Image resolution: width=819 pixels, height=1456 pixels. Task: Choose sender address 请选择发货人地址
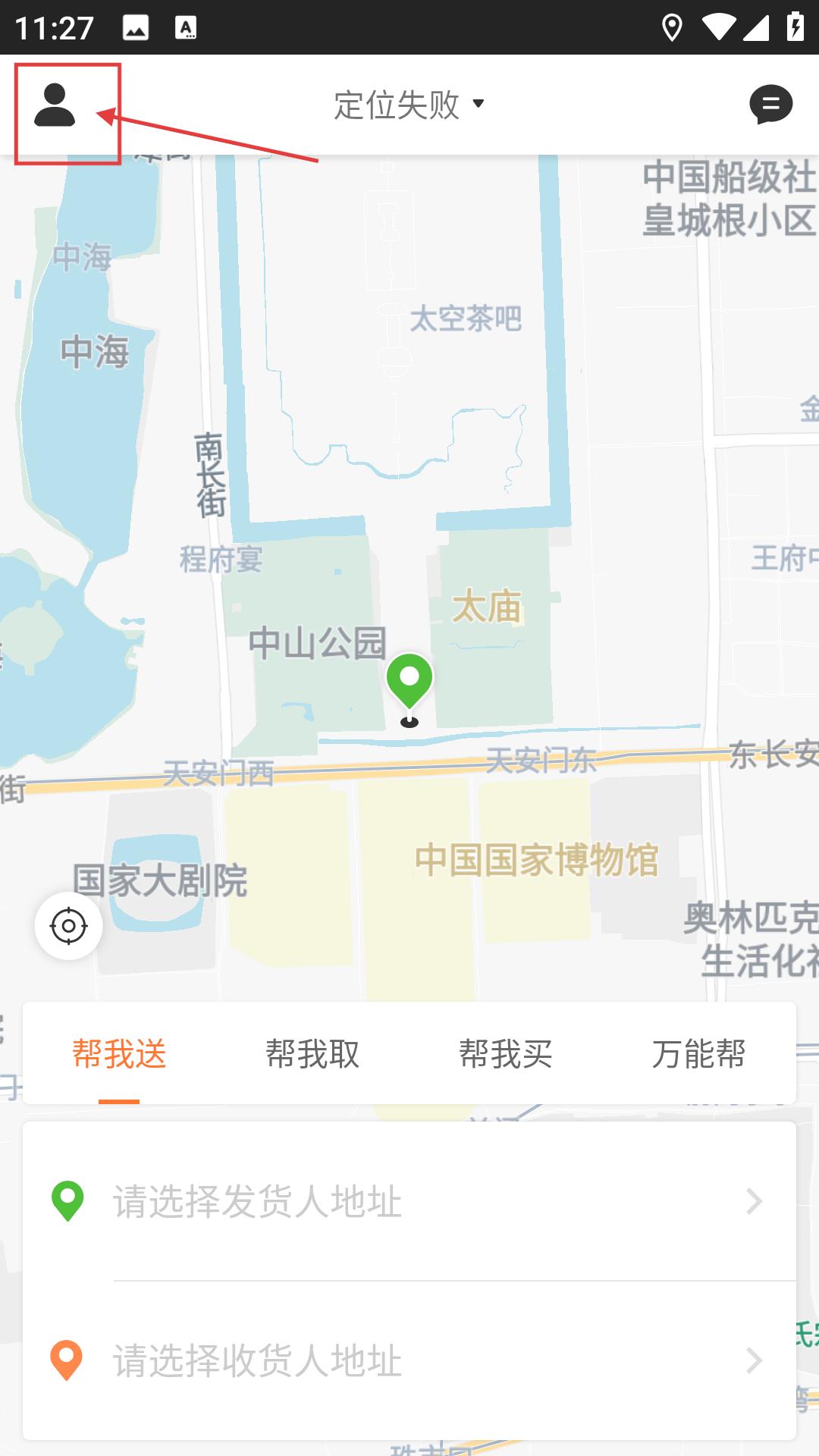point(409,1201)
